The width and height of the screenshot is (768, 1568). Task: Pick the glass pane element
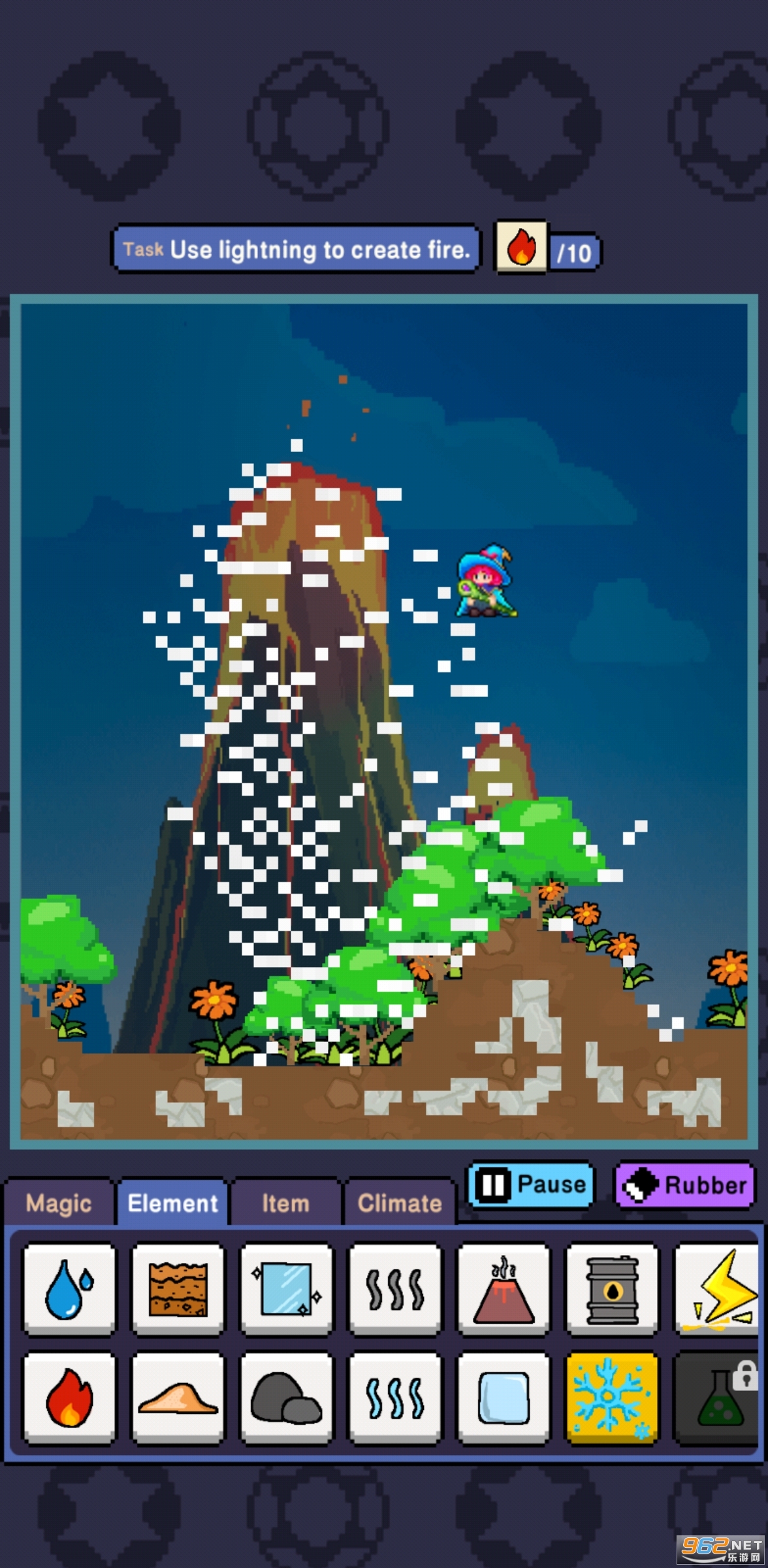tap(286, 1289)
